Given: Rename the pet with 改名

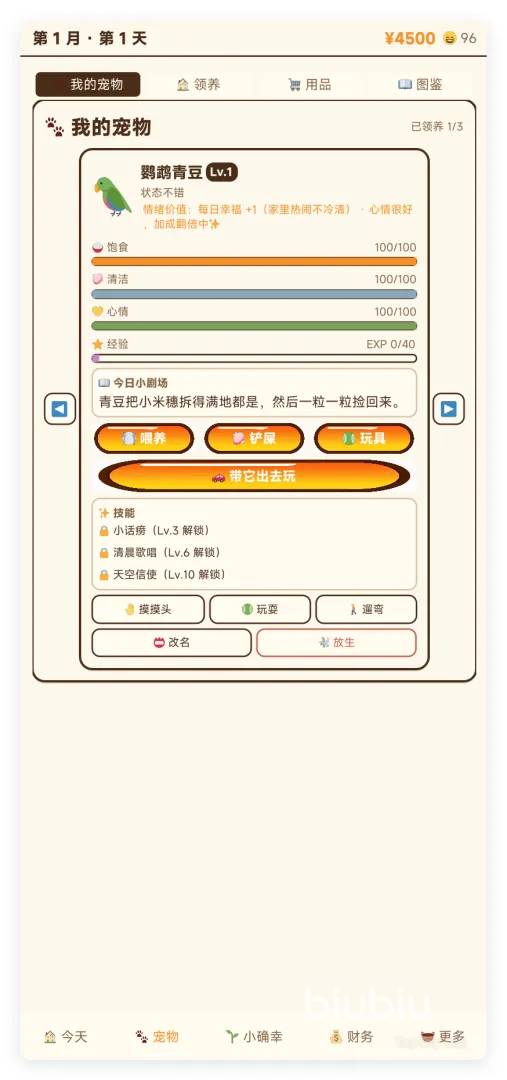Looking at the screenshot, I should point(172,643).
